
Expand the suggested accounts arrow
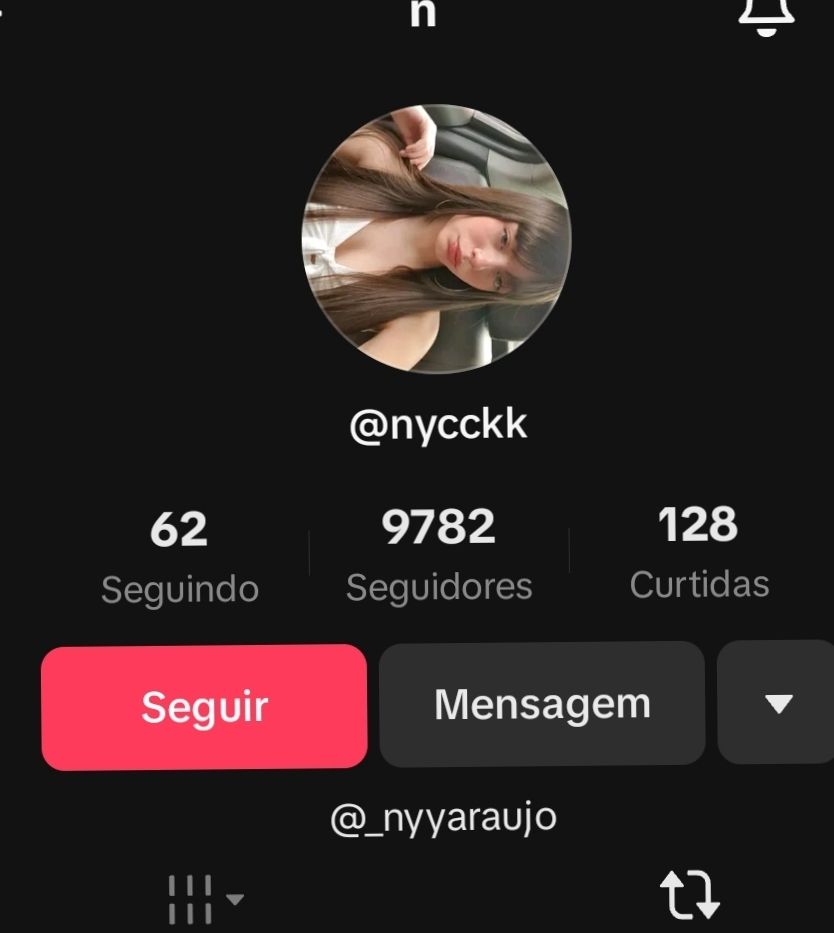777,703
